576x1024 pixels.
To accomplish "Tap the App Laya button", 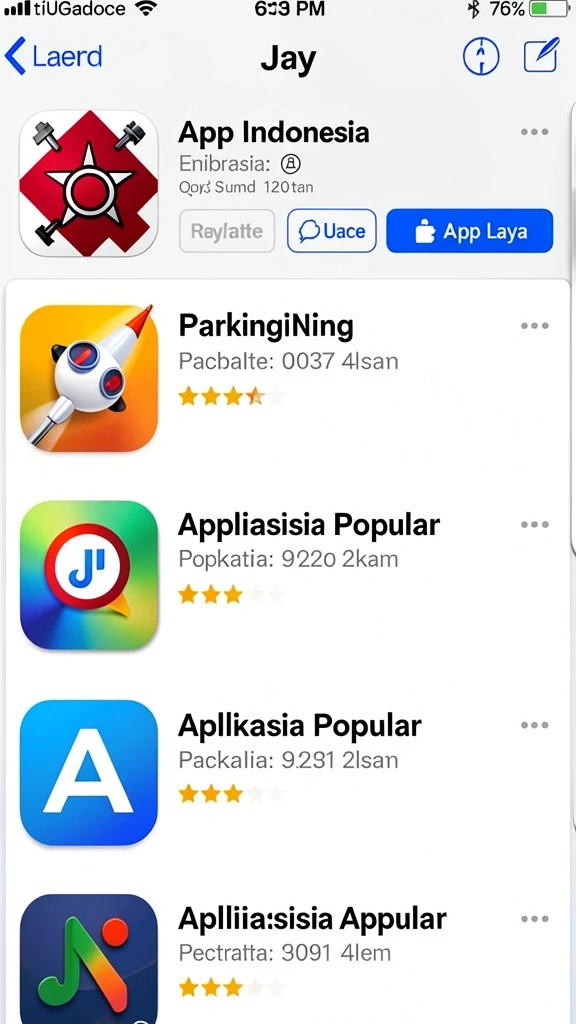I will coord(470,231).
